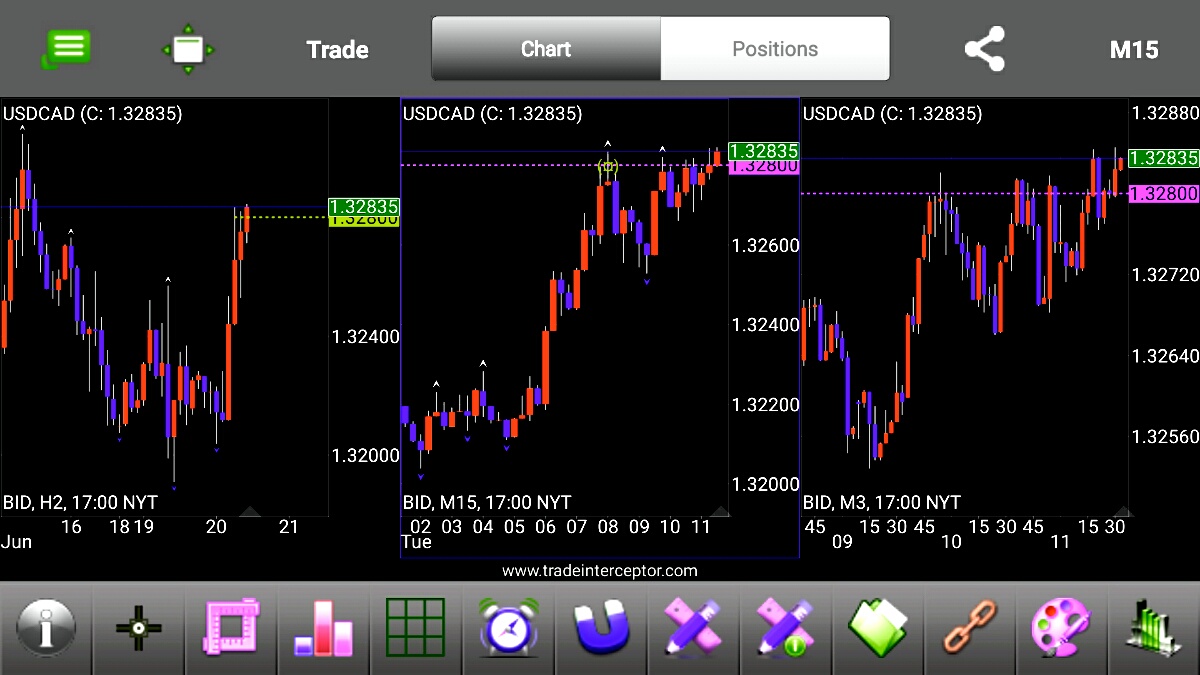Open the green indicators chart tool

point(1152,629)
